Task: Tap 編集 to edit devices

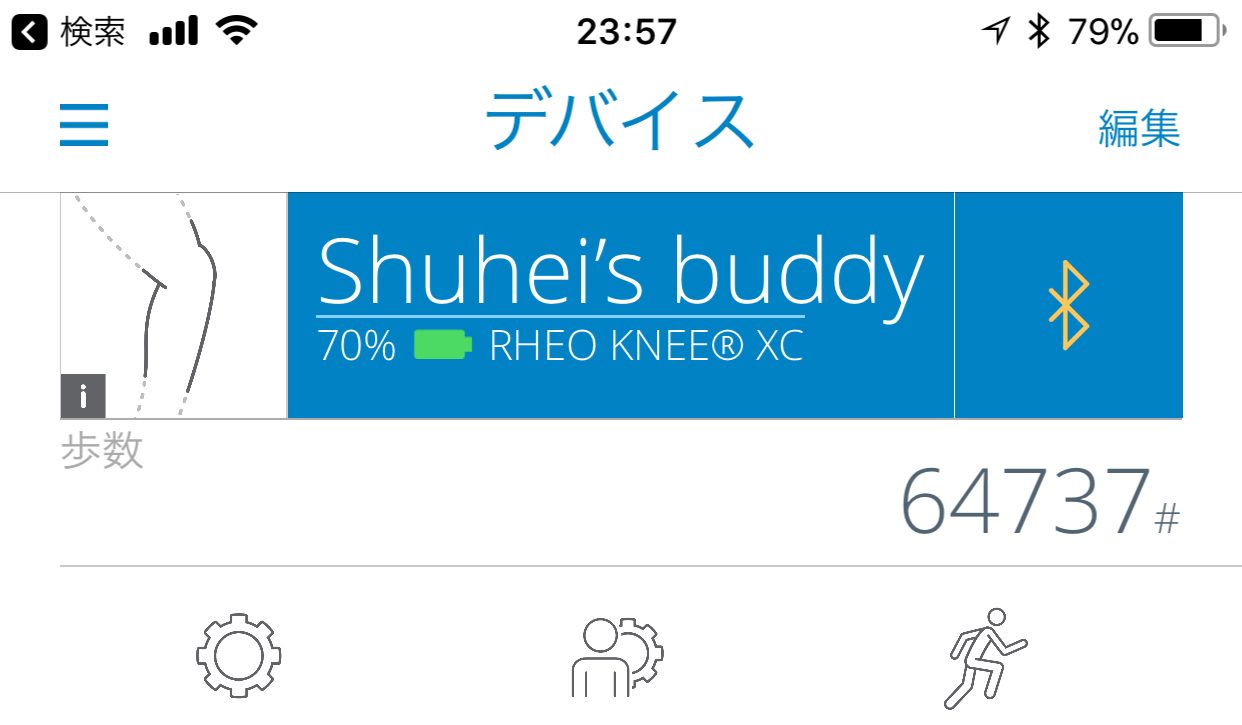Action: [x=1139, y=128]
